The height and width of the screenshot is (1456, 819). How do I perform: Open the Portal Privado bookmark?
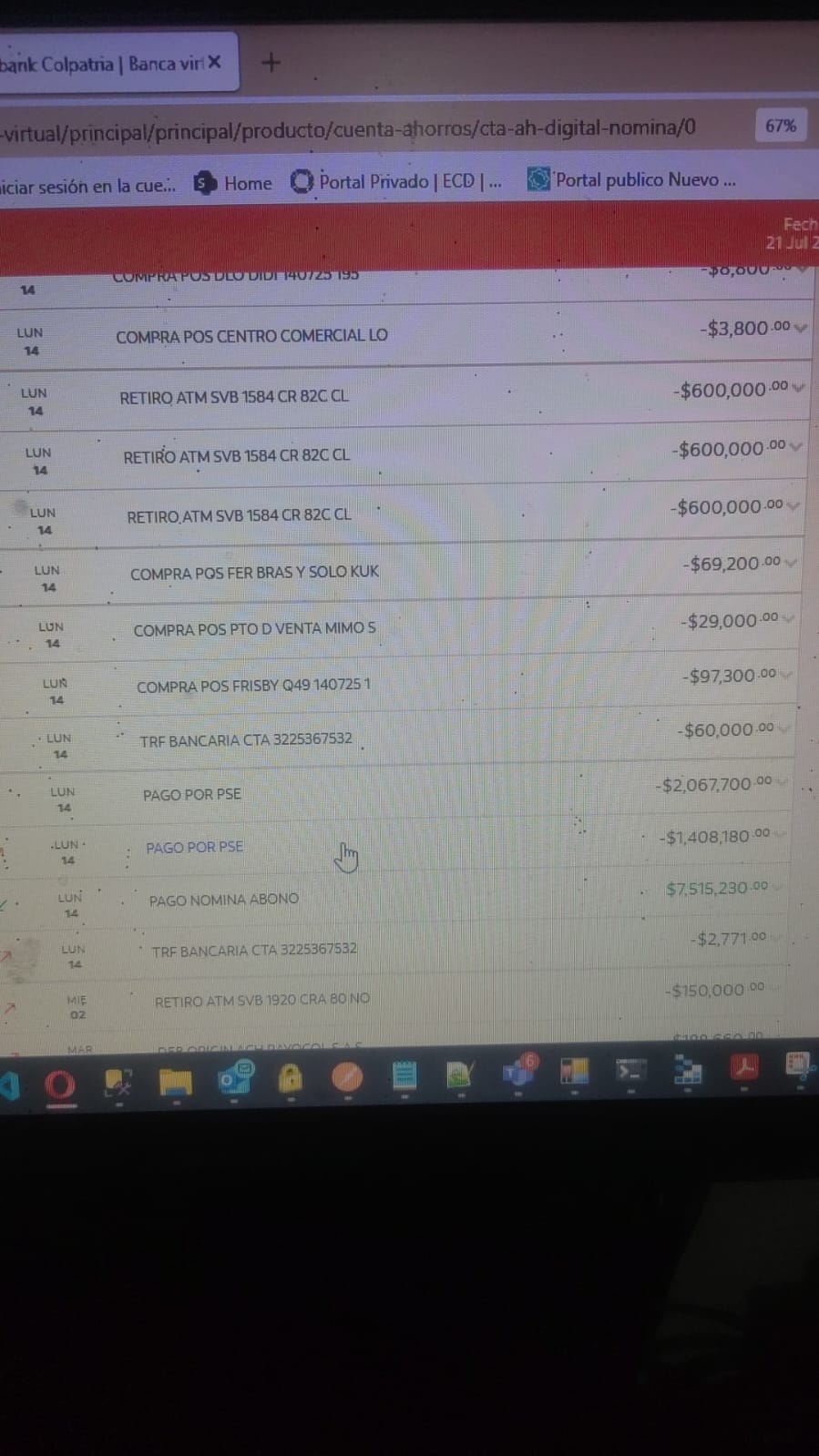[x=396, y=181]
